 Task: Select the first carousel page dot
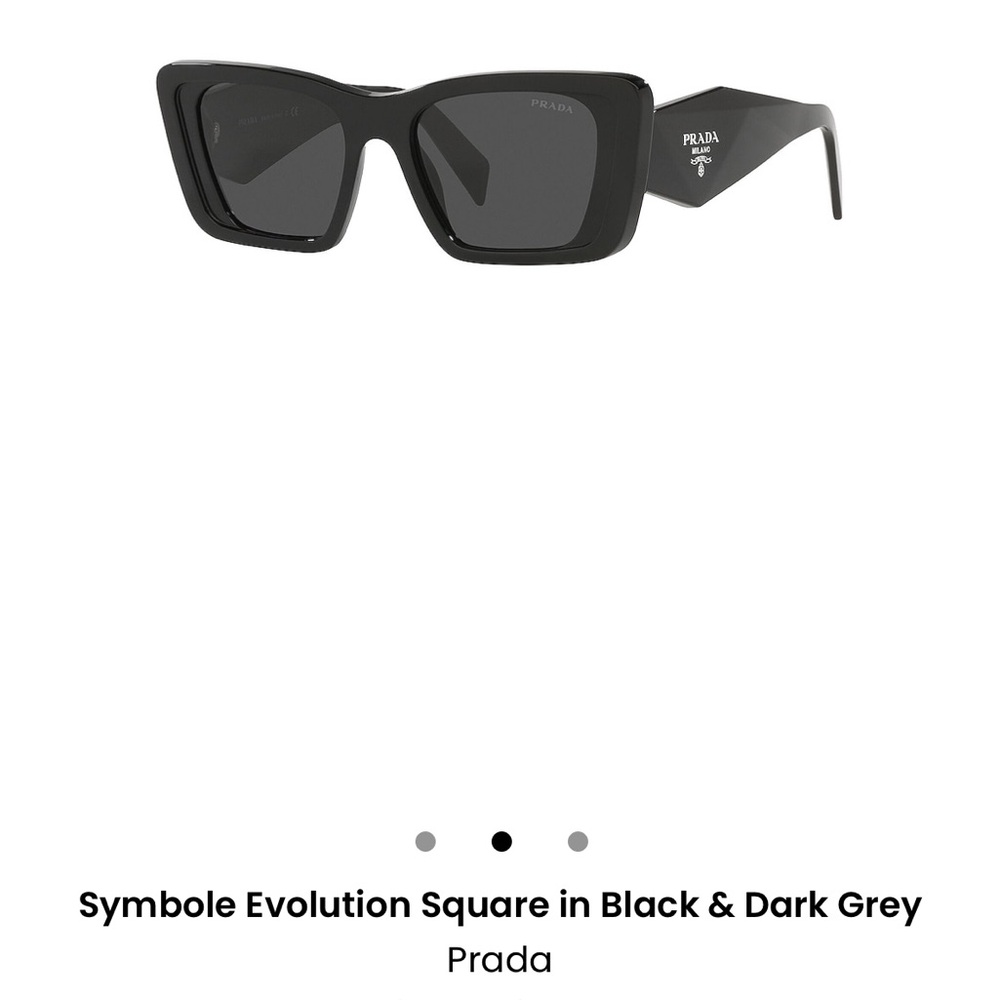[x=425, y=842]
